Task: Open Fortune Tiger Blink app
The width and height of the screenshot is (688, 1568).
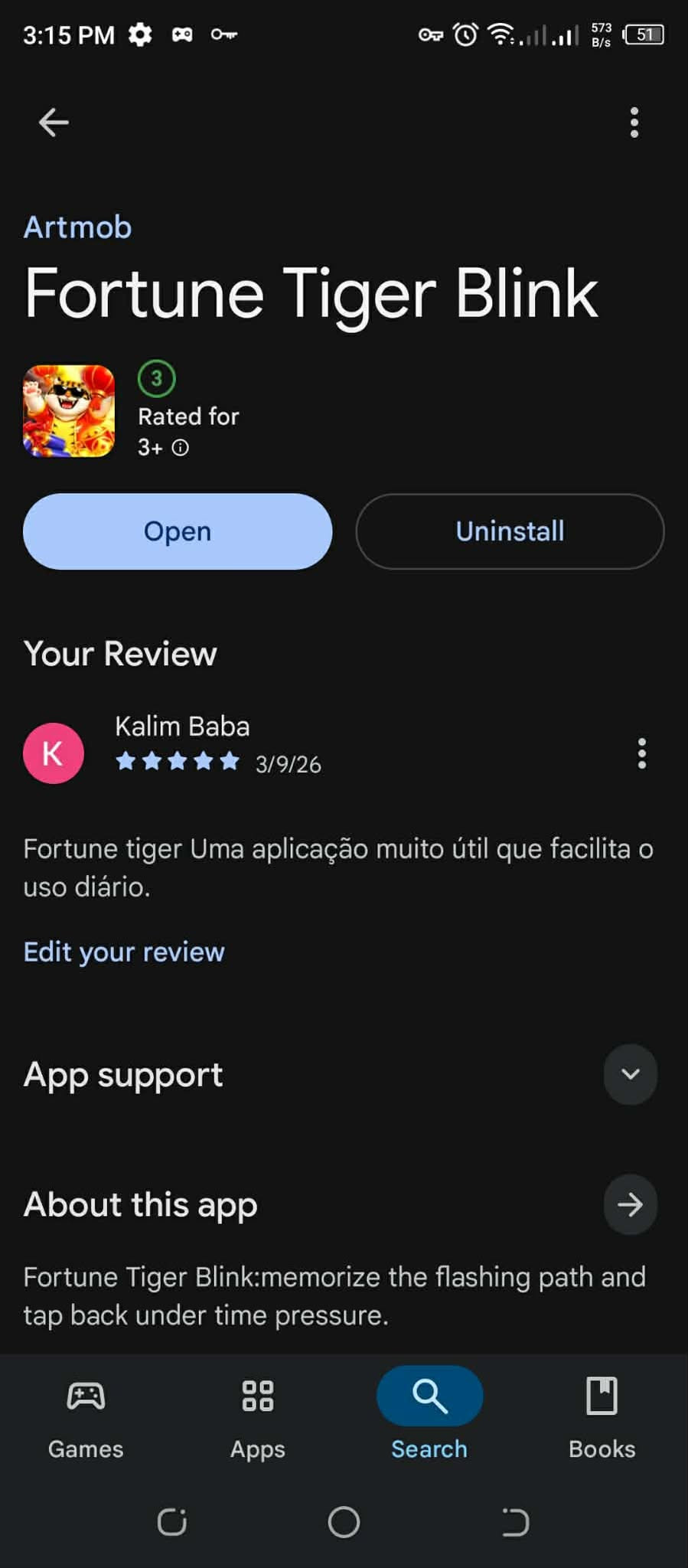Action: coord(178,531)
